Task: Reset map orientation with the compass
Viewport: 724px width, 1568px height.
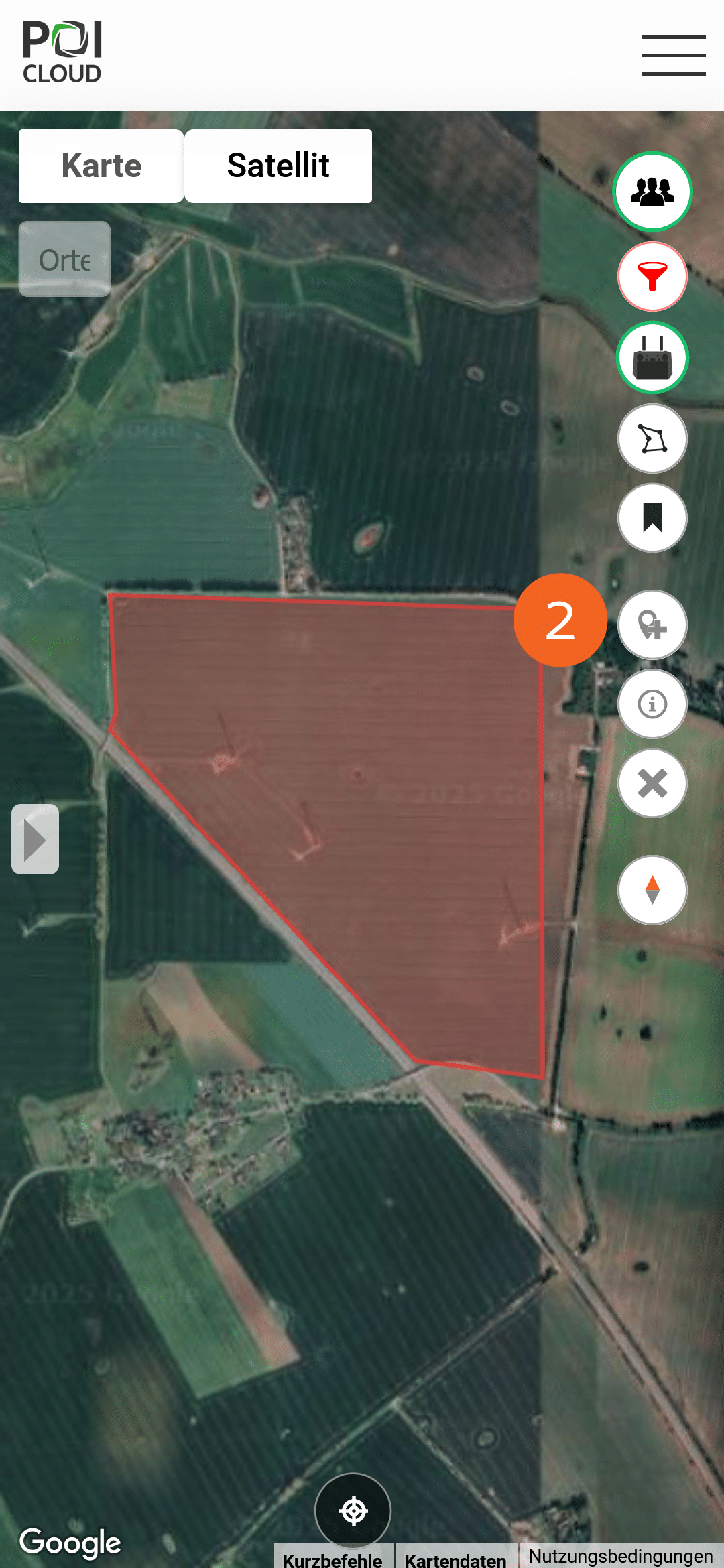Action: pos(652,890)
